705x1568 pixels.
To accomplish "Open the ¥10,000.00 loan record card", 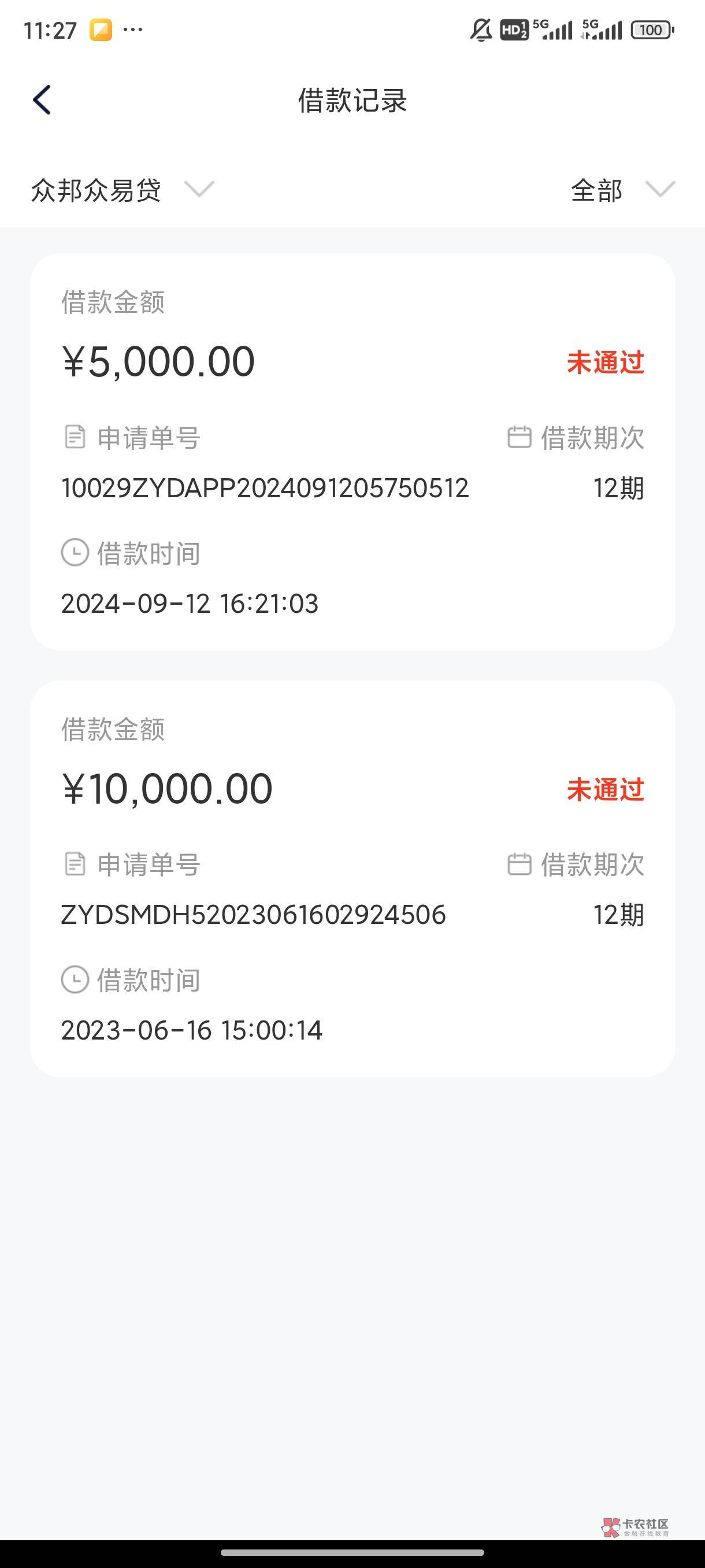I will tap(352, 878).
